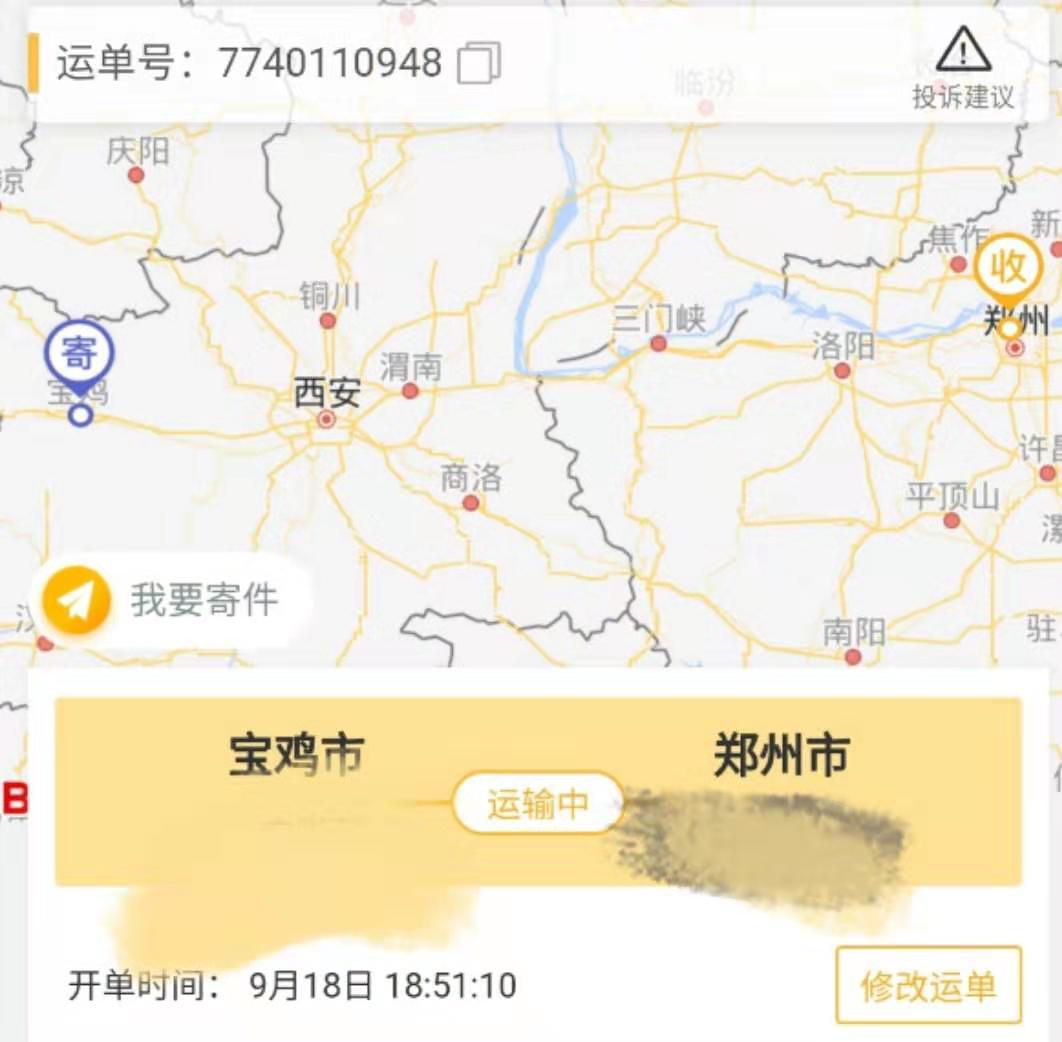Tap the 收 recipient marker on map
Viewport: 1062px width, 1042px height.
click(x=1008, y=269)
